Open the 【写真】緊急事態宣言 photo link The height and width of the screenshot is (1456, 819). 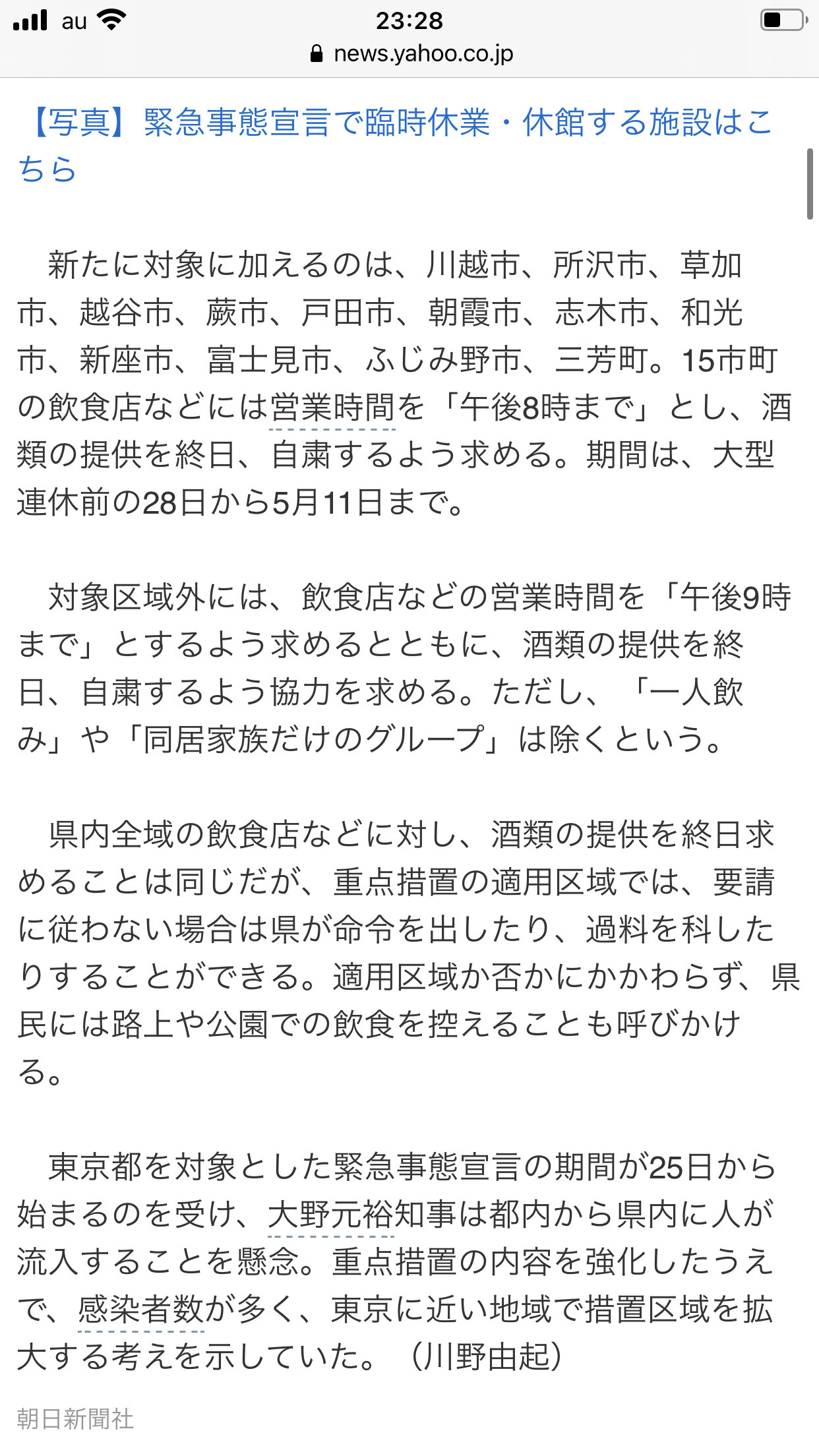tap(396, 146)
